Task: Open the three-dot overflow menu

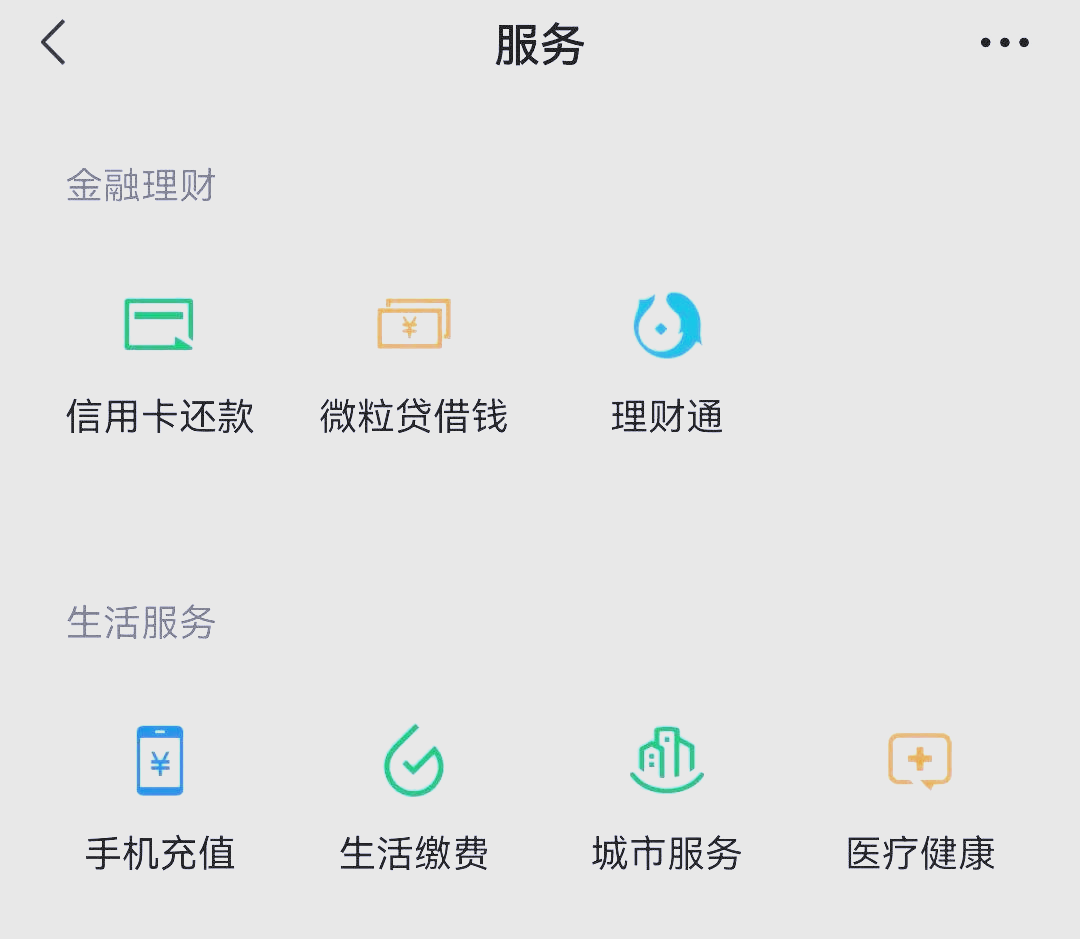Action: 1004,43
